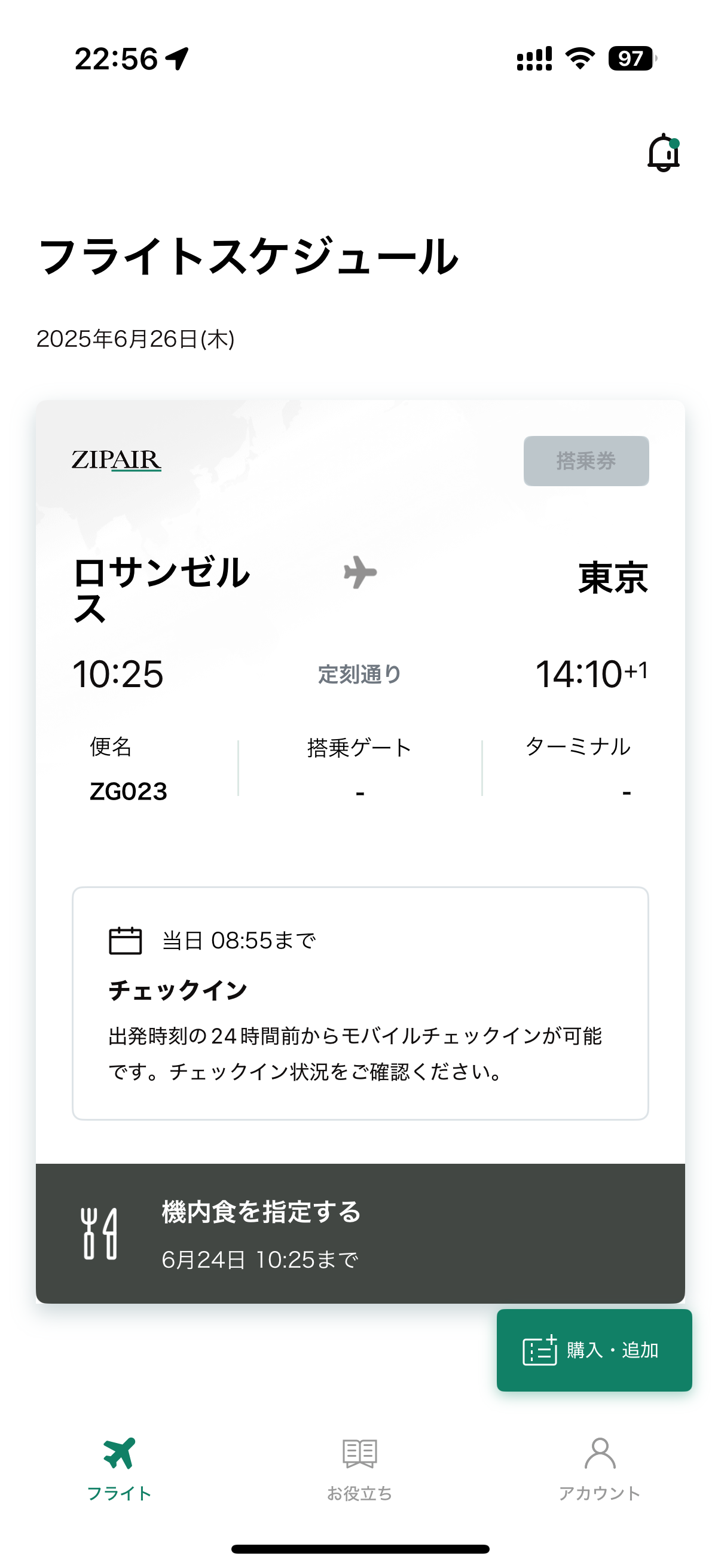Select 機内食を指定する meal option

point(360,1233)
